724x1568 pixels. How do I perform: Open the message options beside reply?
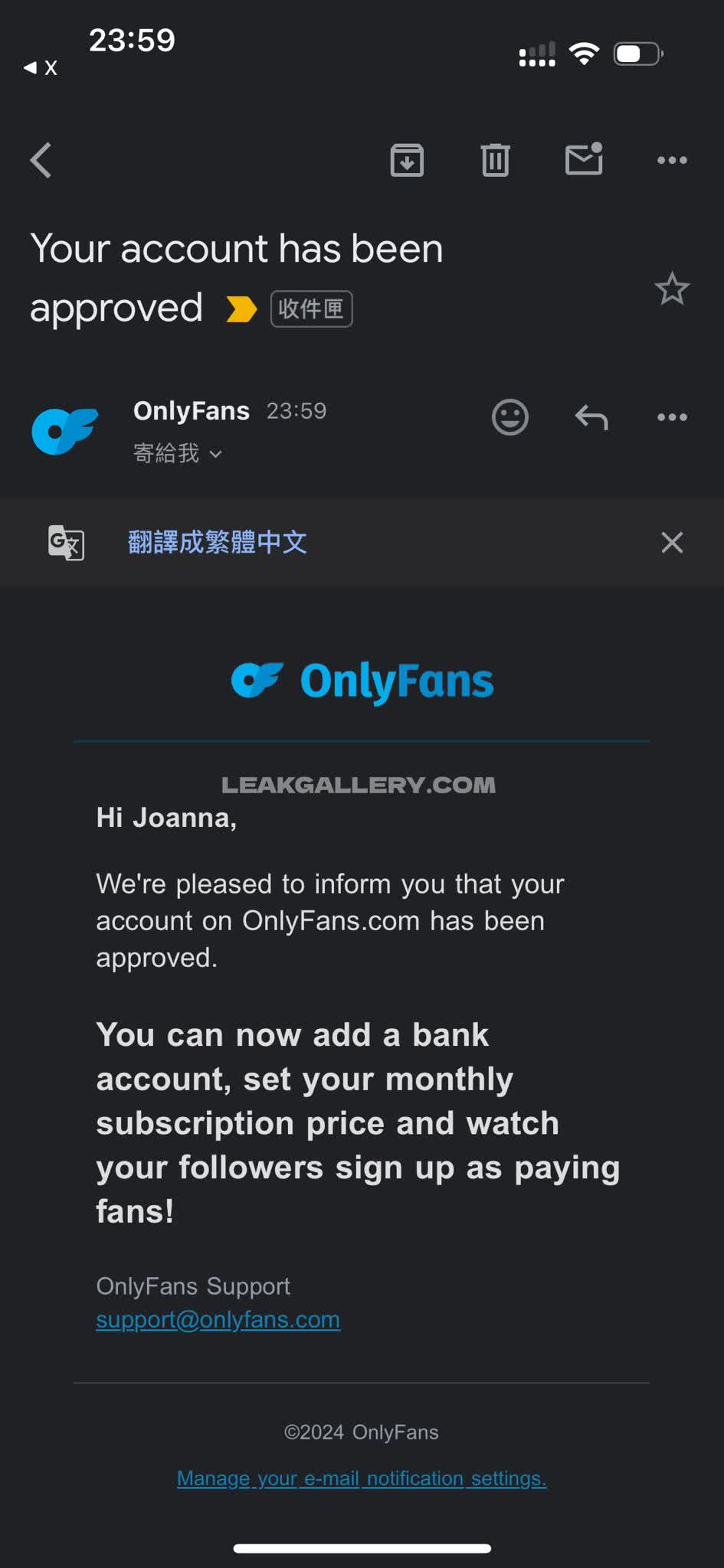tap(672, 417)
